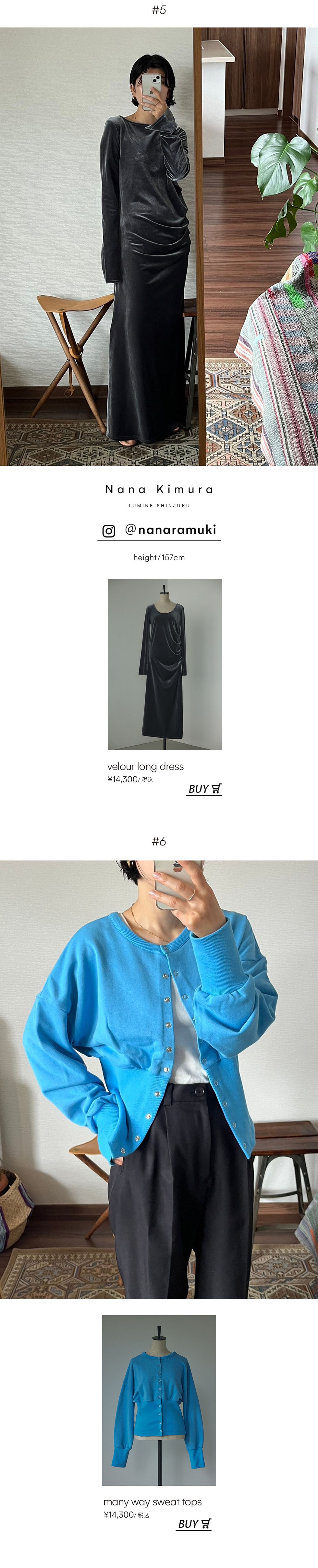Open the @nanaramuki Instagram profile link
Image resolution: width=318 pixels, height=1568 pixels.
(x=160, y=530)
